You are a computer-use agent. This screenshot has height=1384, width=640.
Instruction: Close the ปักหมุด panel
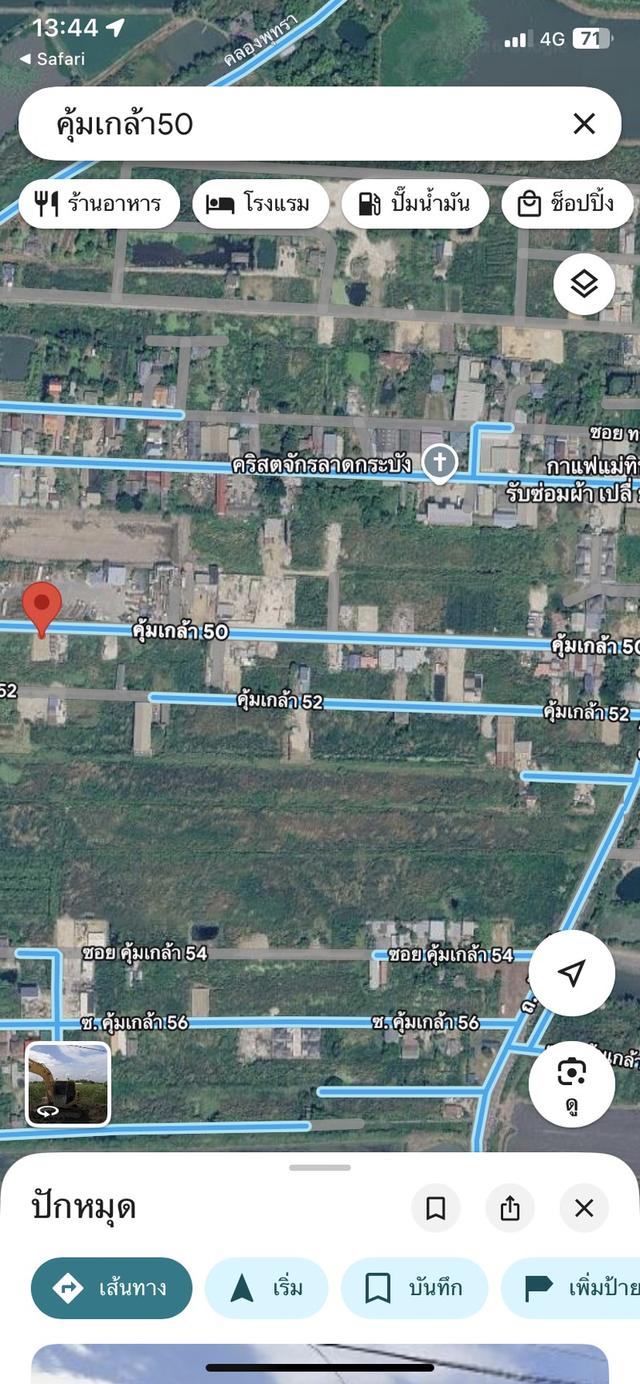point(584,1208)
